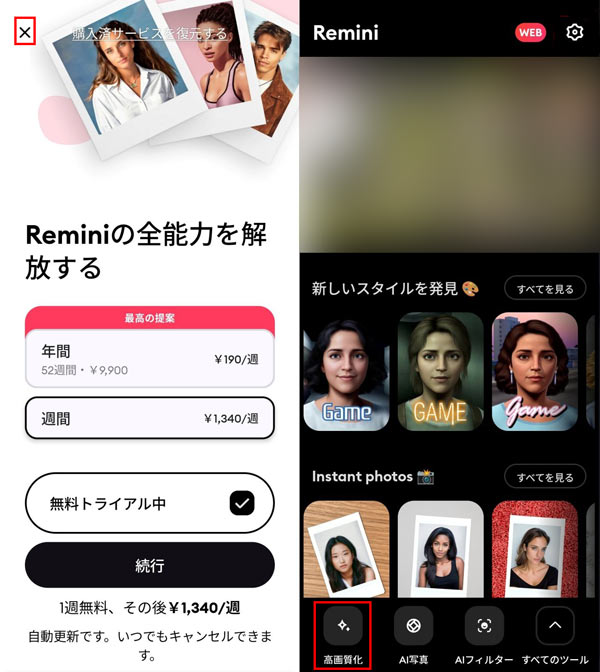
Task: Tap the 続行 continue button
Action: [x=149, y=565]
